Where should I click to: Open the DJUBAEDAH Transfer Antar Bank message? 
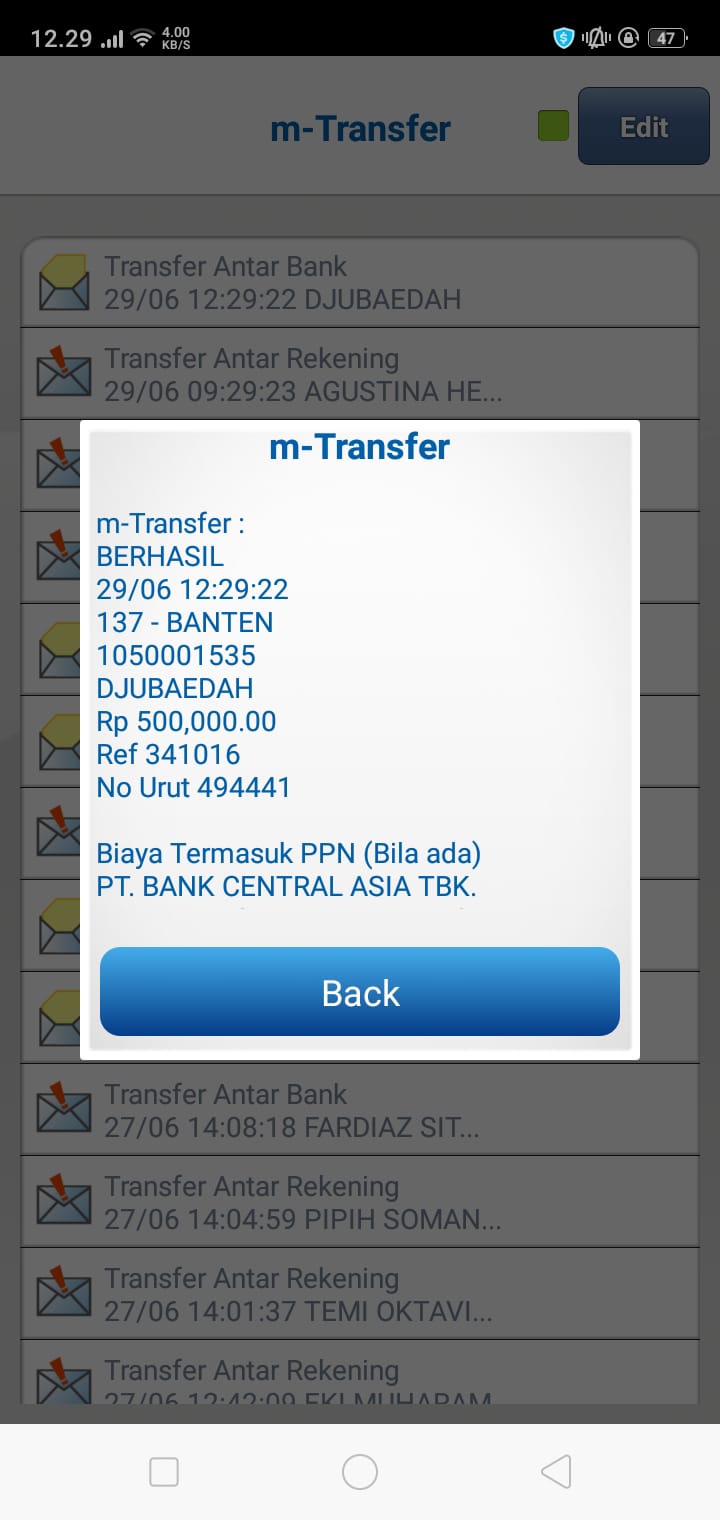coord(360,282)
